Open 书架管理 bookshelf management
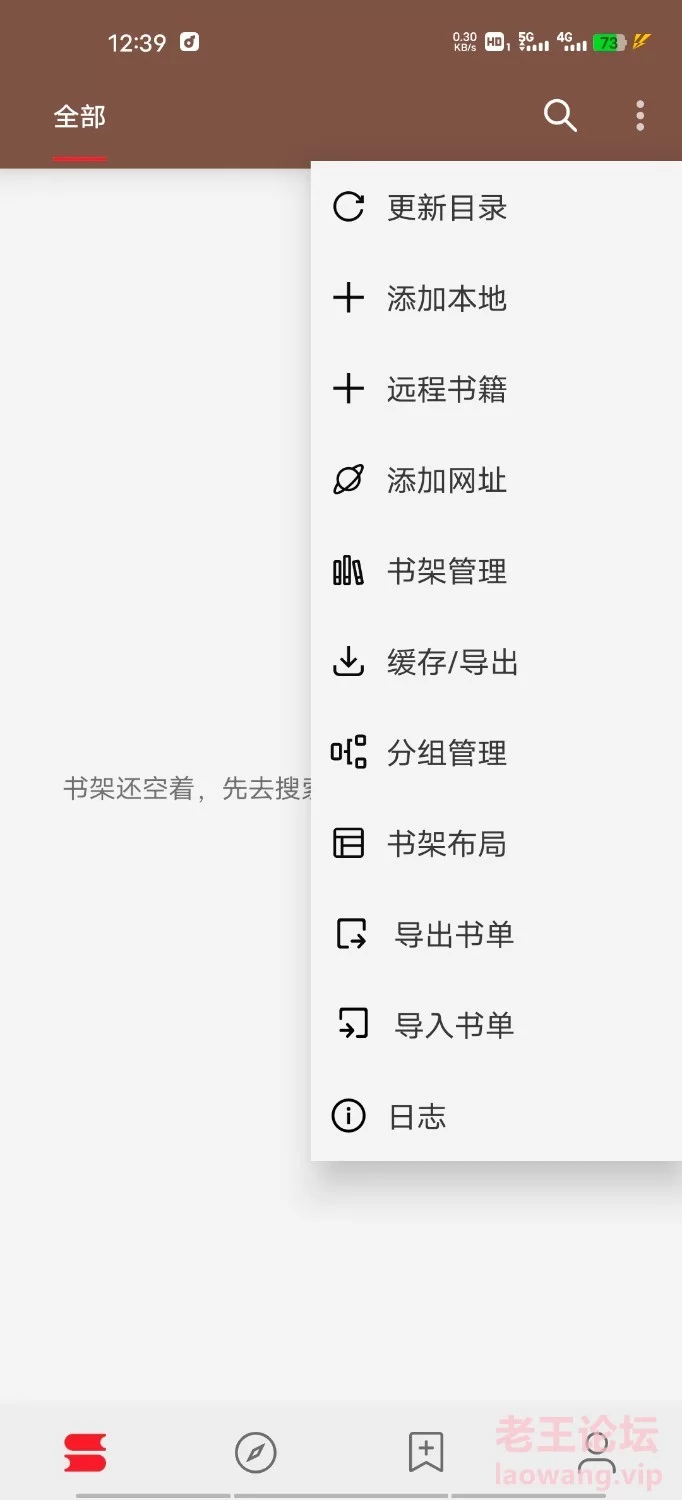 [x=496, y=572]
